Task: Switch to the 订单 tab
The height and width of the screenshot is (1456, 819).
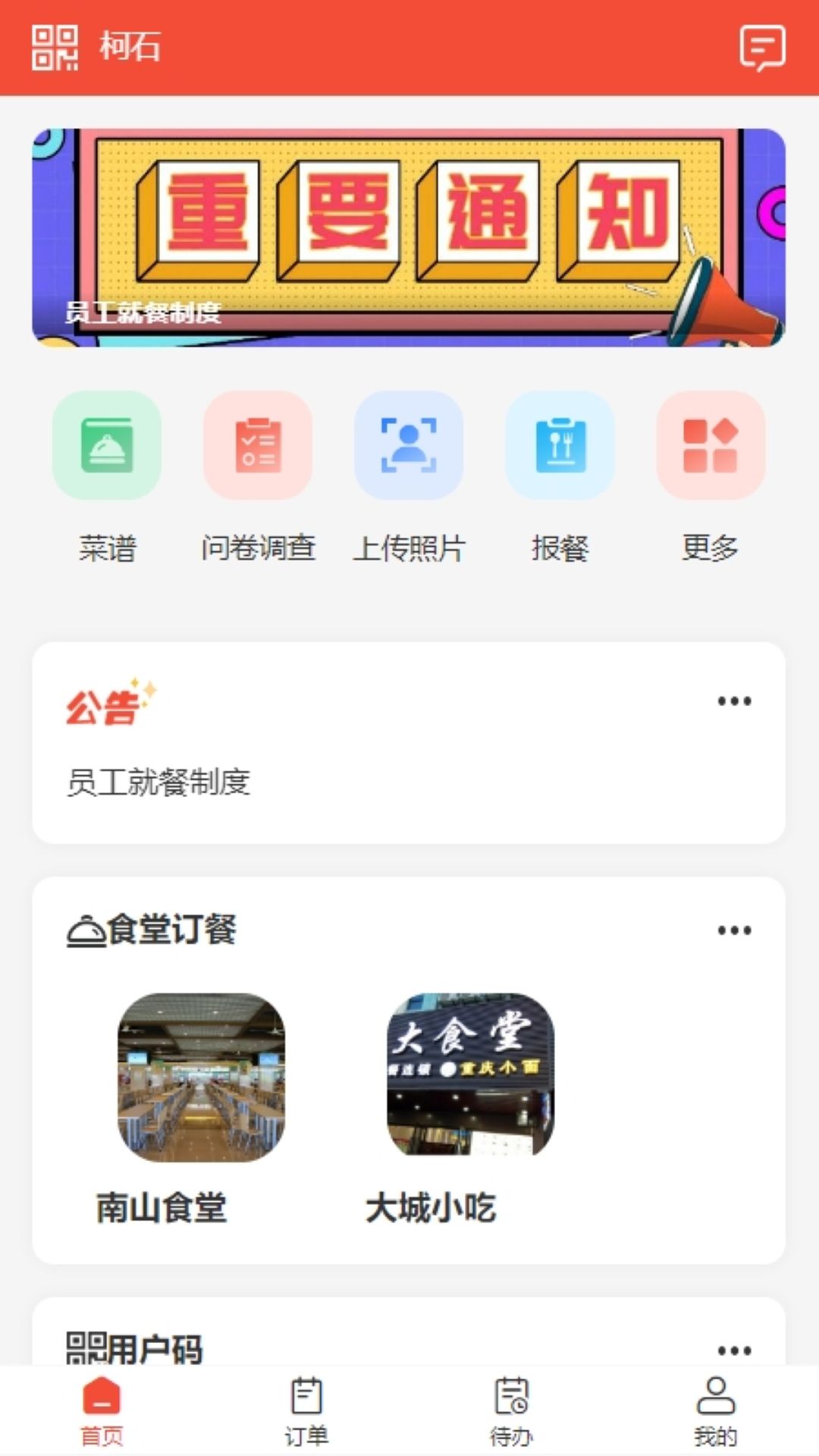Action: pyautogui.click(x=306, y=1411)
